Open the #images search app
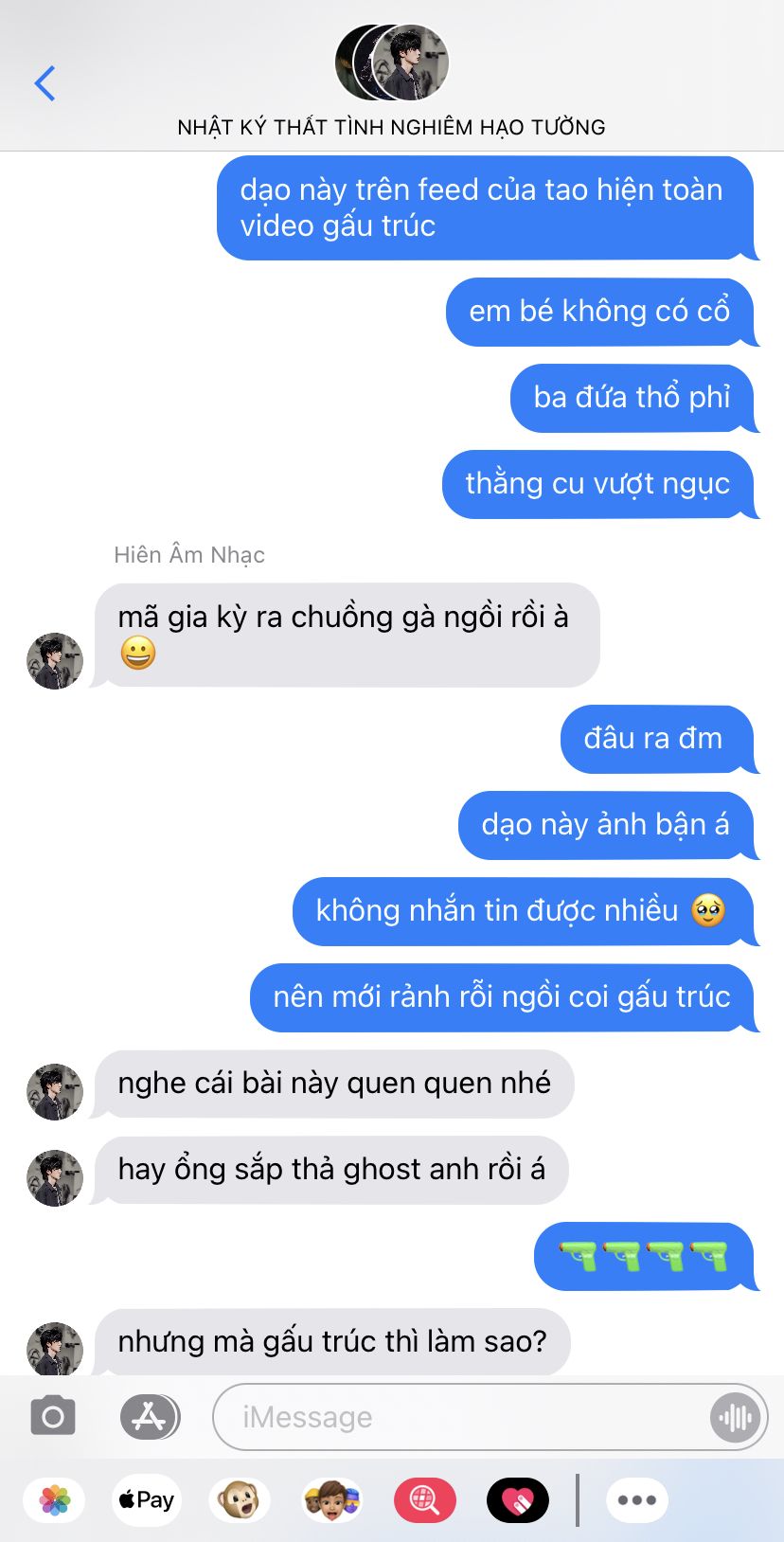The height and width of the screenshot is (1542, 784). (424, 1500)
